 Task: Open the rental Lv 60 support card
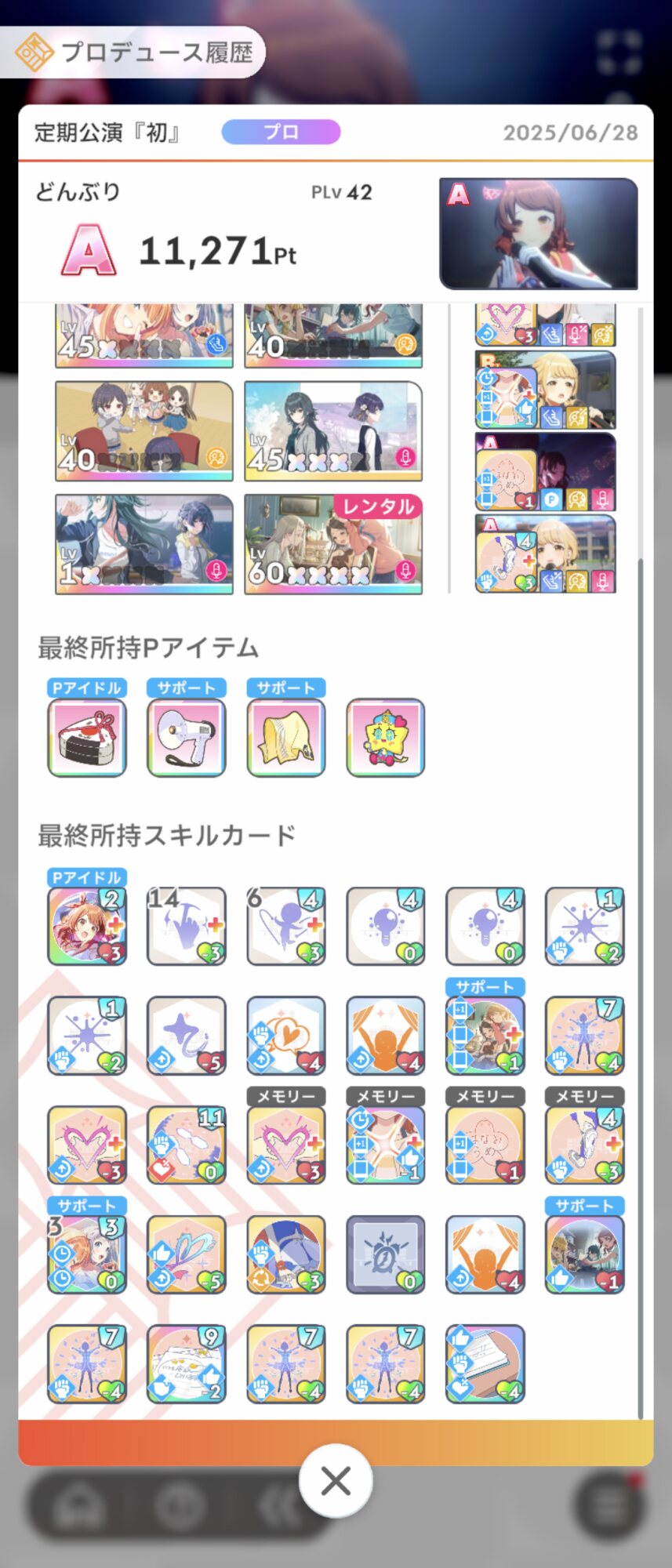point(333,544)
